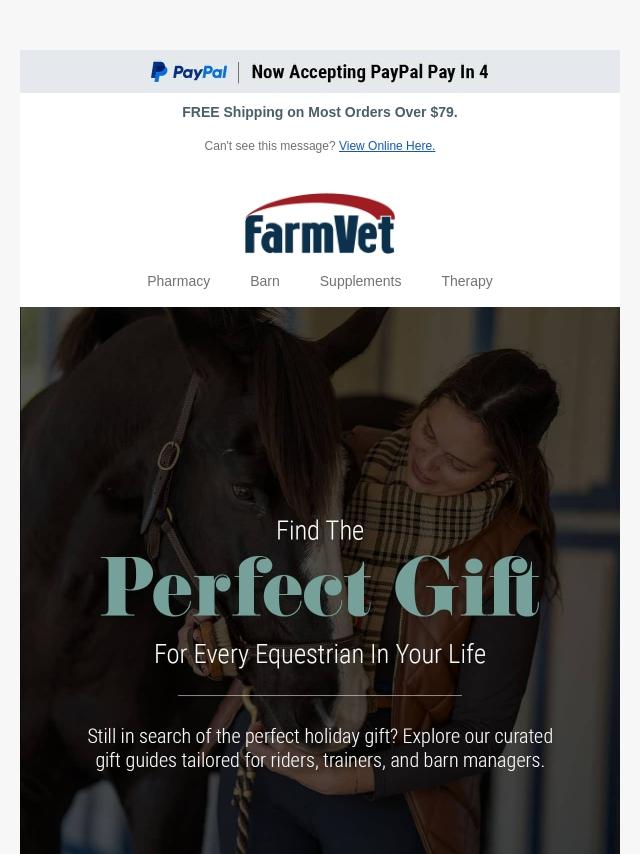Open the View Online Here link
Viewport: 640px width, 854px height.
(x=387, y=145)
